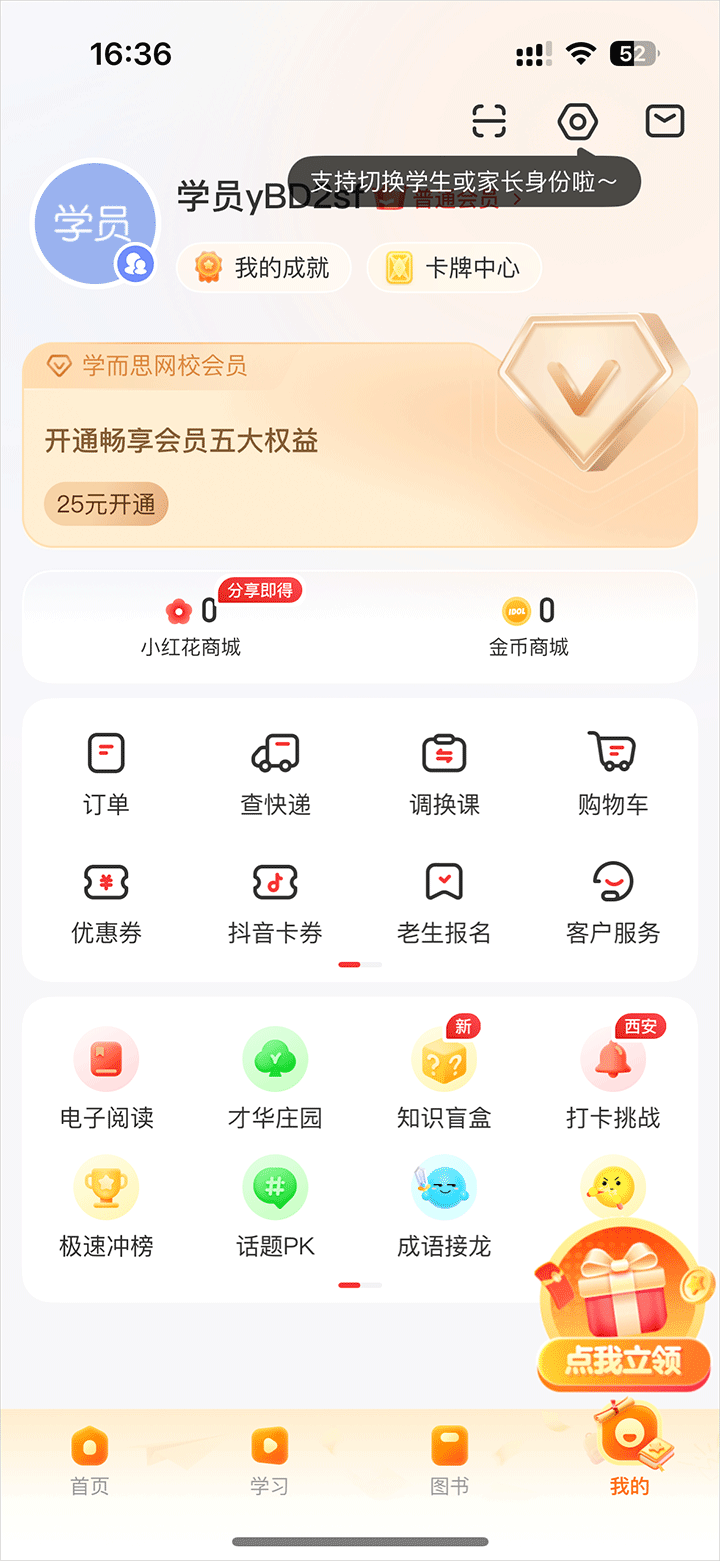The width and height of the screenshot is (720, 1561).
Task: Check 查快递 delivery tracking
Action: point(275,774)
